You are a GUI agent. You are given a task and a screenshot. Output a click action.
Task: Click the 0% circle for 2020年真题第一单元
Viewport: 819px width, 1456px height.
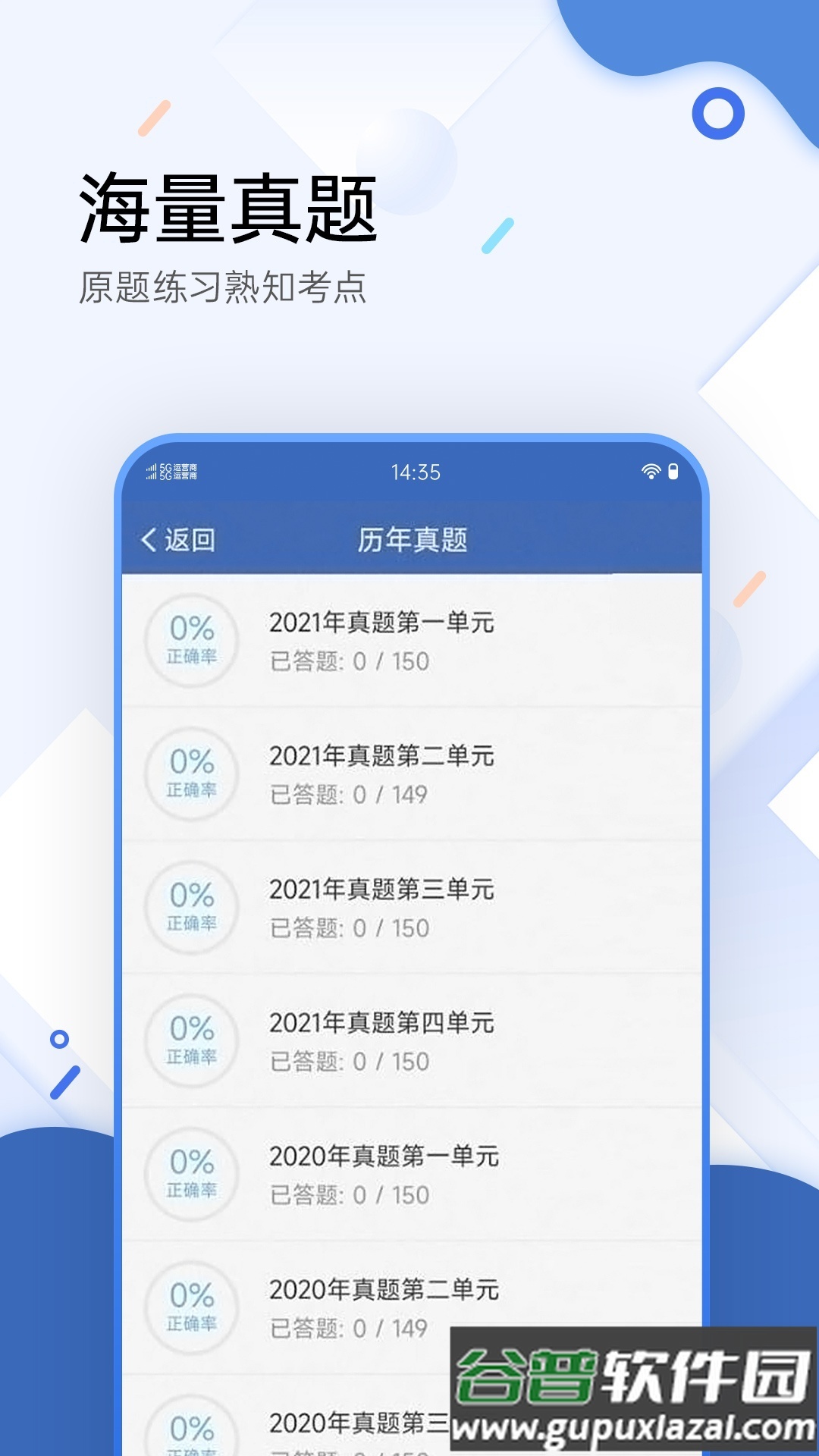coord(193,1174)
